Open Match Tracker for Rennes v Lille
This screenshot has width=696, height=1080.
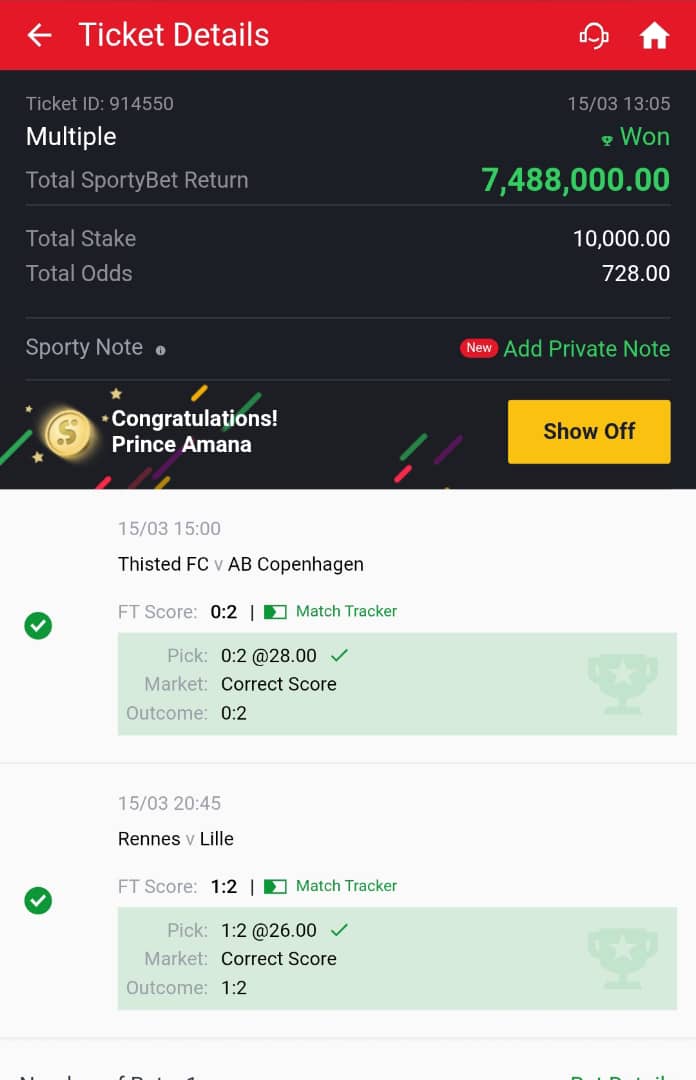point(331,886)
